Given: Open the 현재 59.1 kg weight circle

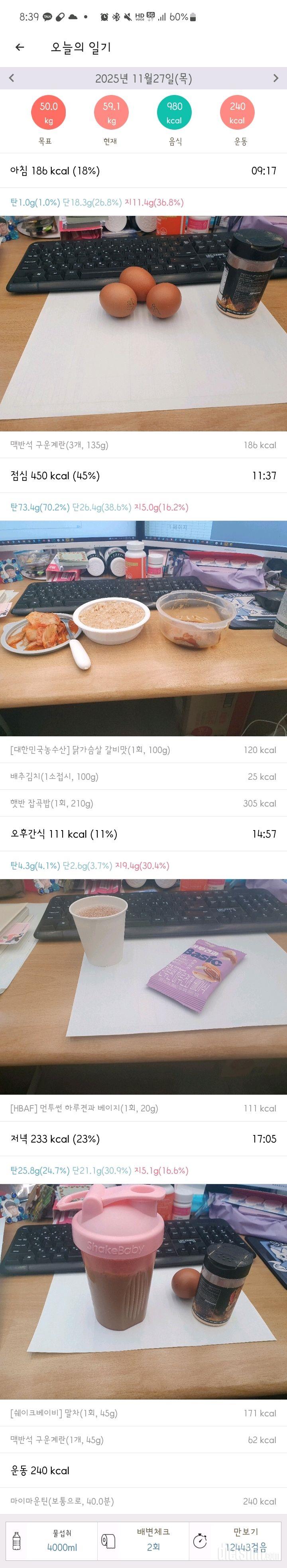Looking at the screenshot, I should [111, 113].
